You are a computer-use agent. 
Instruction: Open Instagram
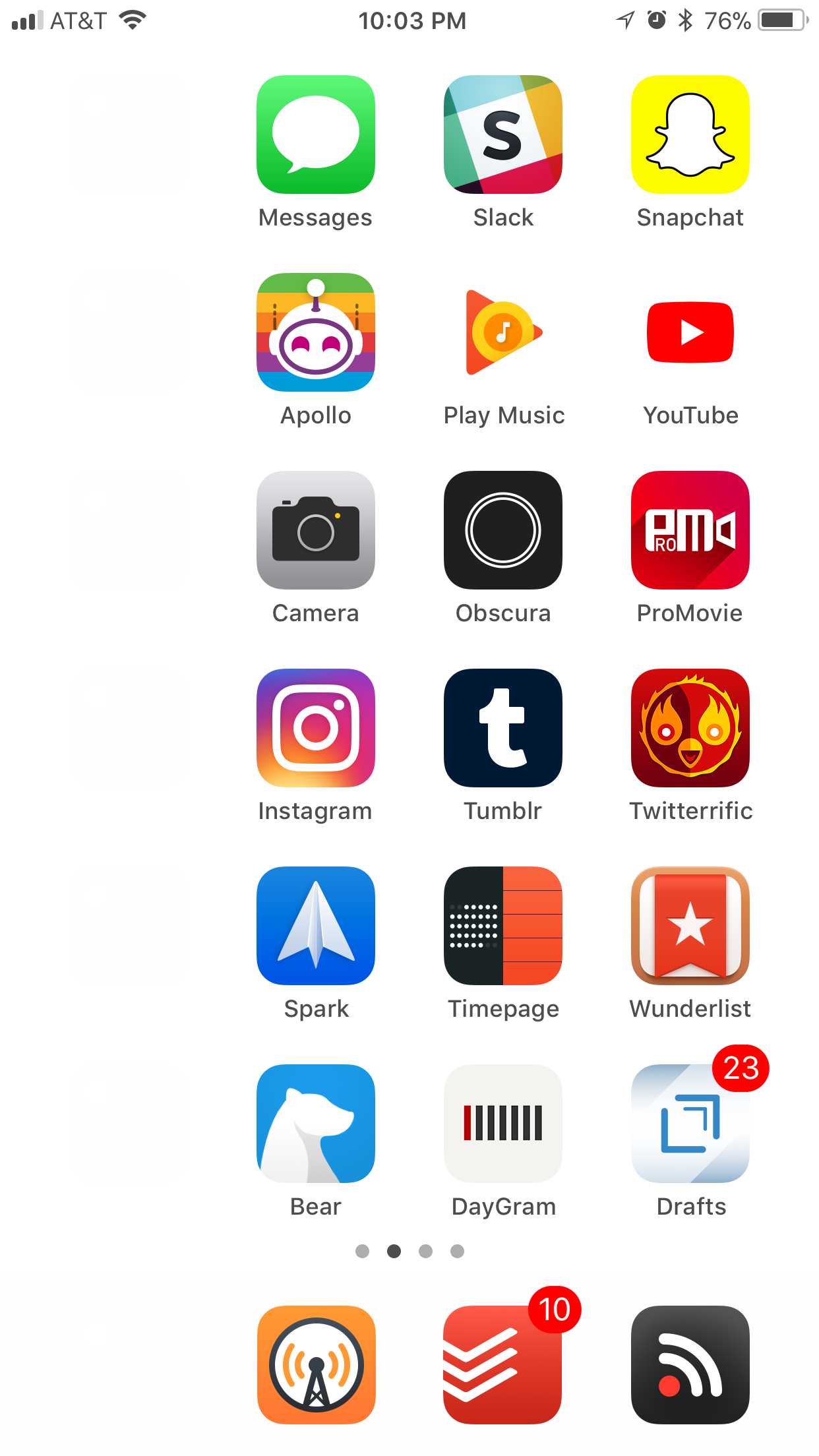[316, 728]
